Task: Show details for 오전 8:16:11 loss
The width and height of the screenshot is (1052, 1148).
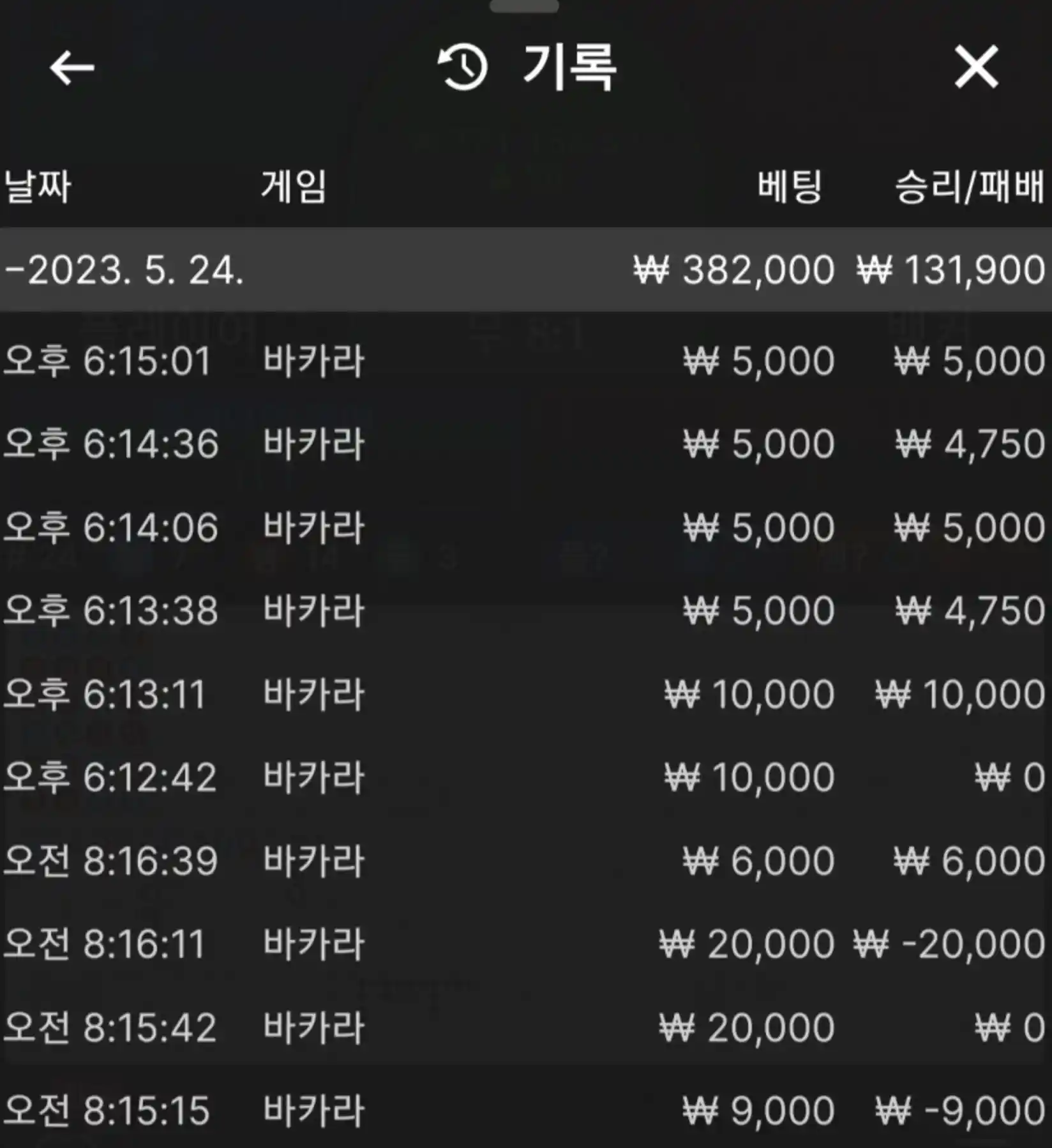Action: tap(523, 944)
